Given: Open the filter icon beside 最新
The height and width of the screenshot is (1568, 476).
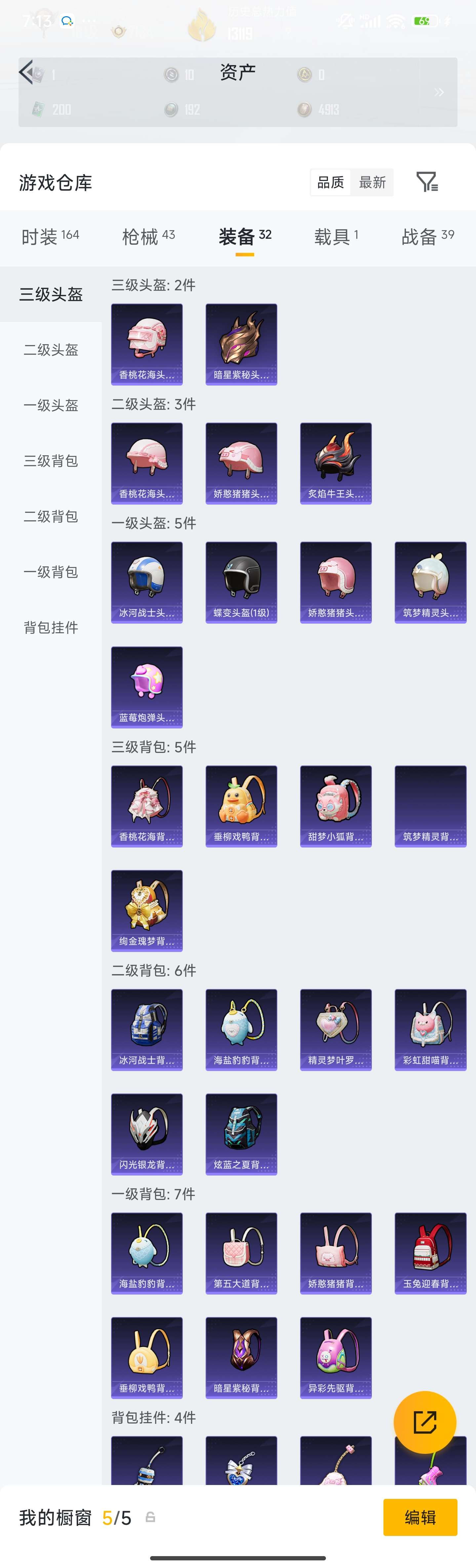Looking at the screenshot, I should point(427,182).
